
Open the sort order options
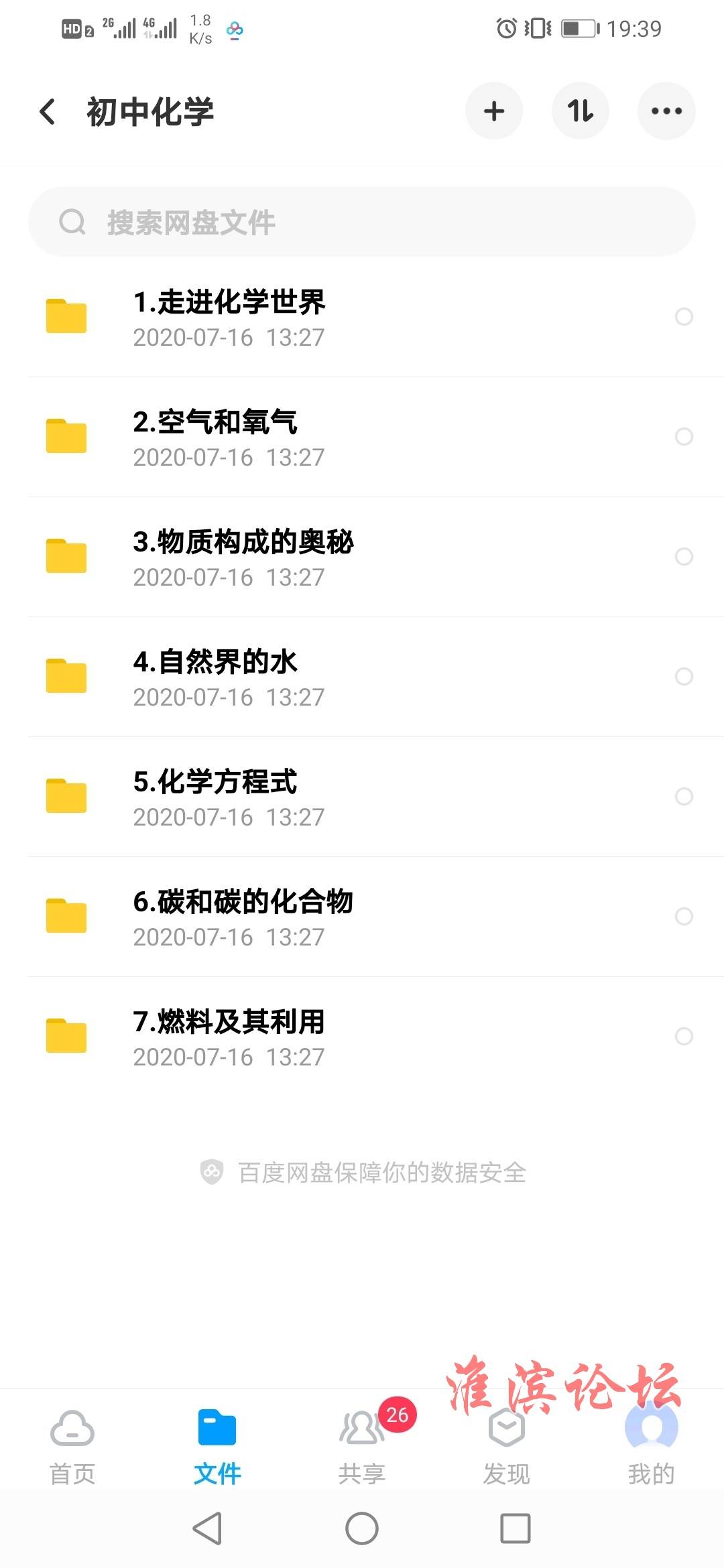coord(581,111)
